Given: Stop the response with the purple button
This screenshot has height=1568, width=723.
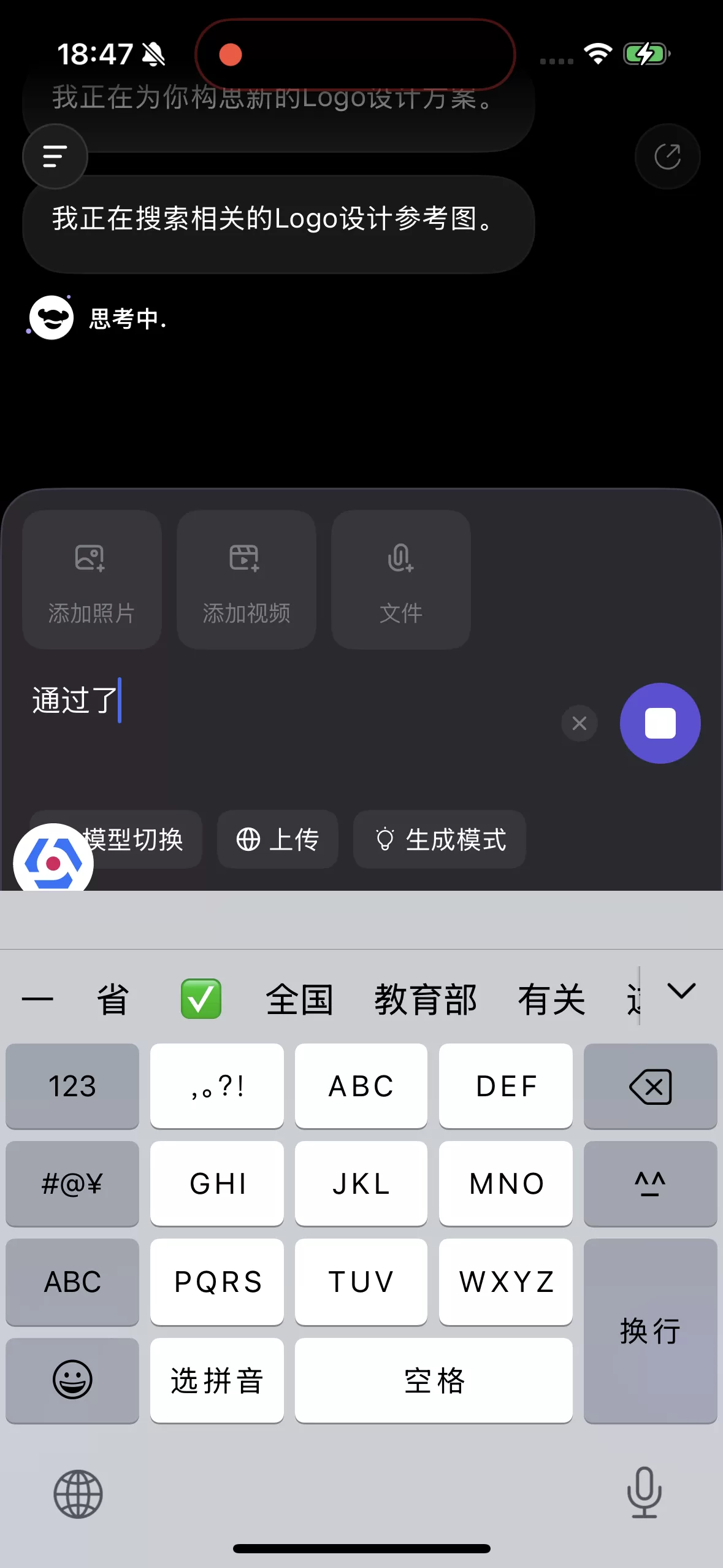Looking at the screenshot, I should (660, 723).
